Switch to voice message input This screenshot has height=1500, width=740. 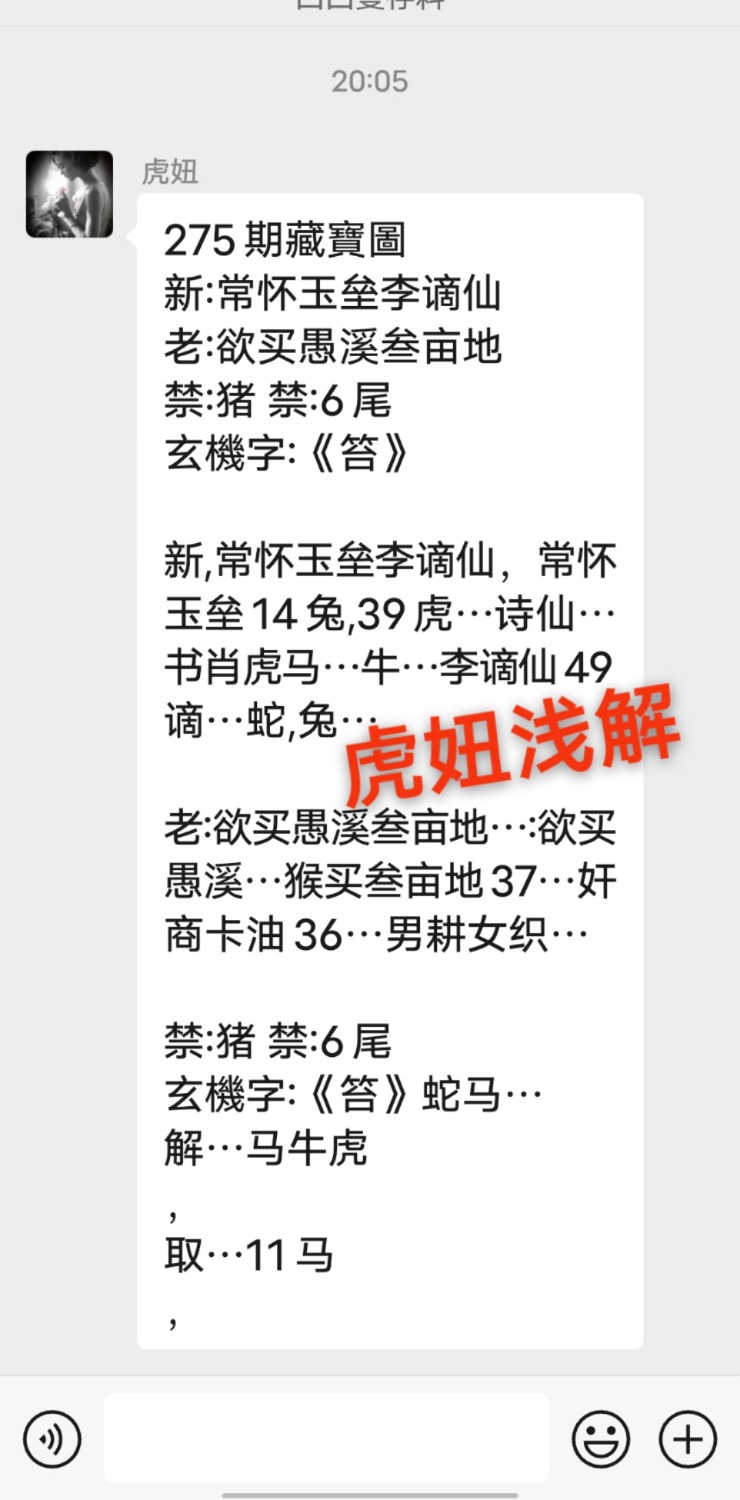coord(51,1439)
